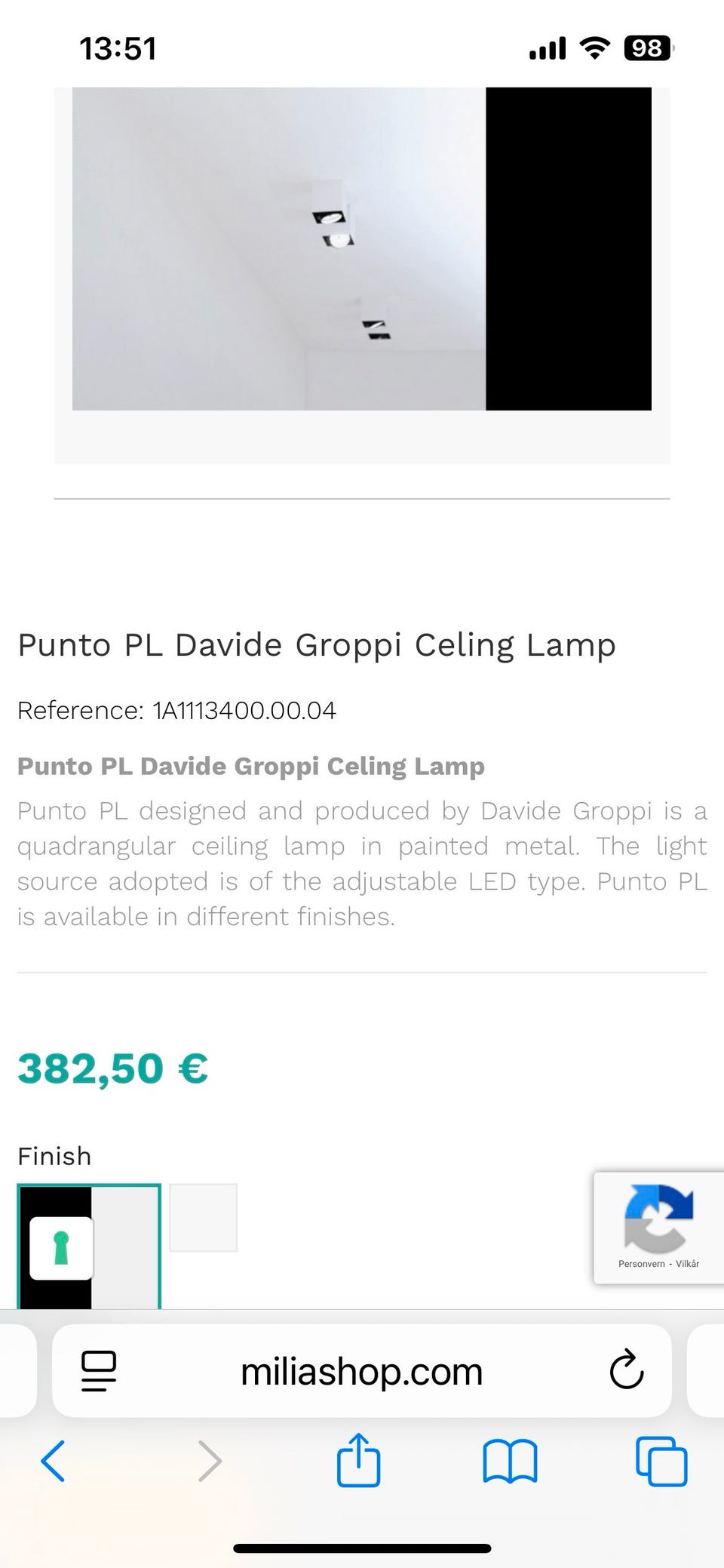Tap the miliashop.com address field
The height and width of the screenshot is (1568, 724).
coord(361,1371)
